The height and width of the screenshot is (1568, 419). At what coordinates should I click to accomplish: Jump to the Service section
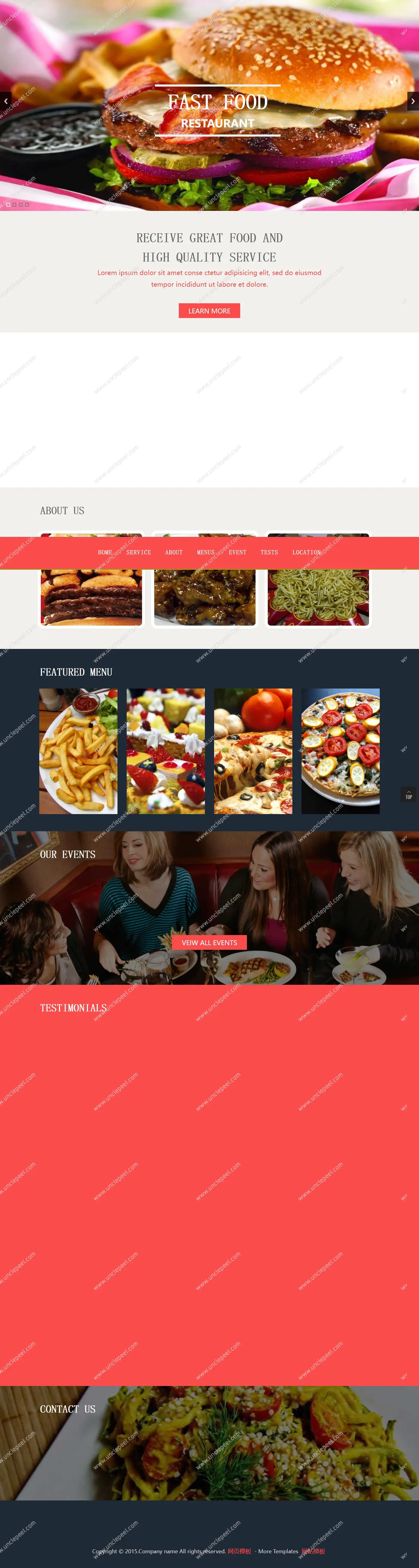click(x=139, y=552)
